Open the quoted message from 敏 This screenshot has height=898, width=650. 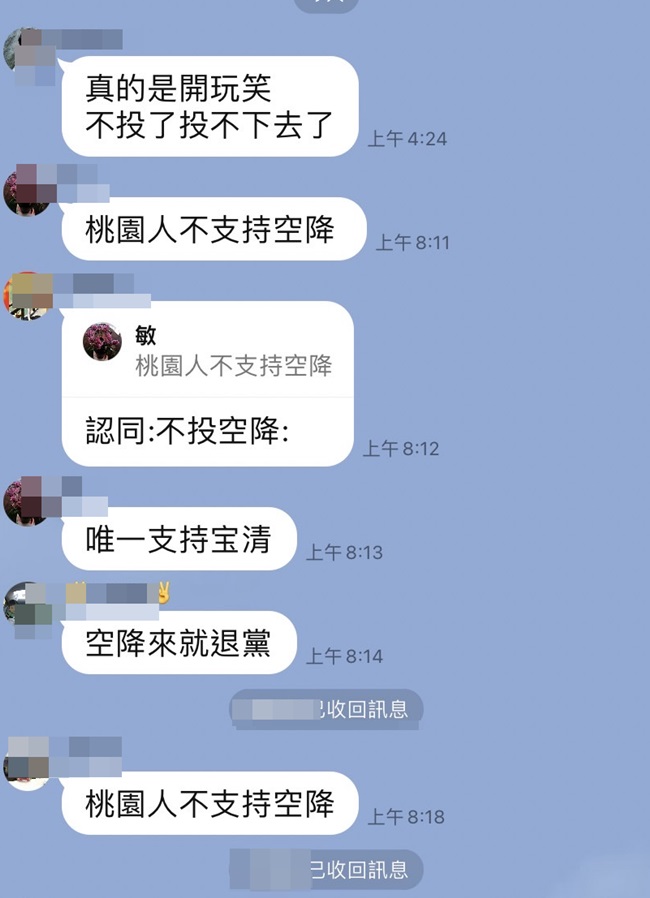(208, 352)
